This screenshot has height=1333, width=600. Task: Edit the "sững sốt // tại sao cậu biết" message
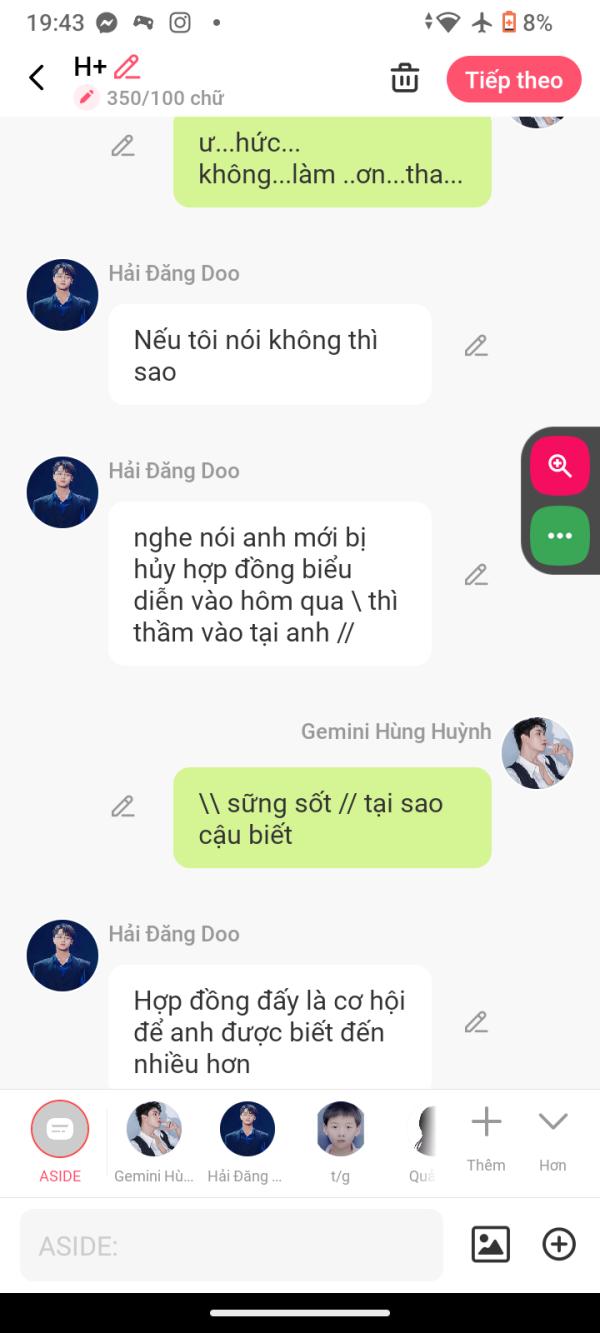(x=123, y=807)
